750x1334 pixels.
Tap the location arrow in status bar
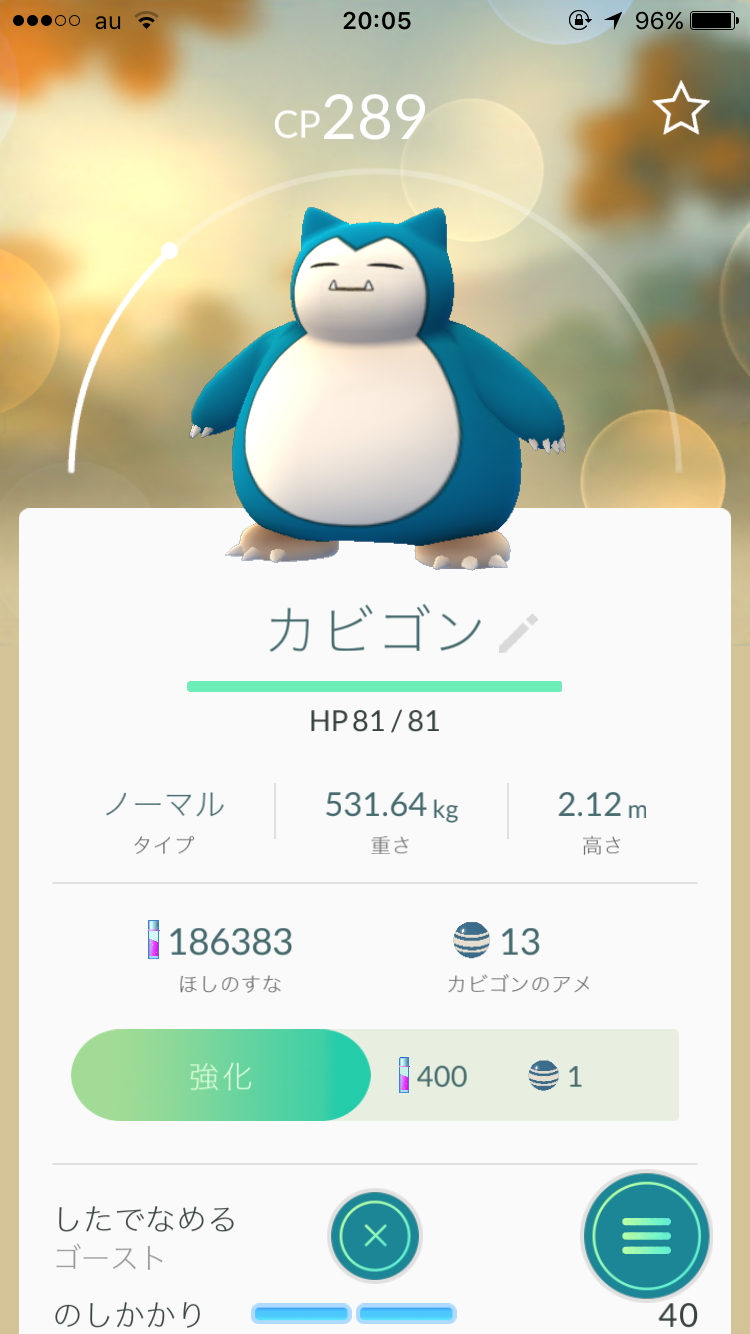(611, 18)
